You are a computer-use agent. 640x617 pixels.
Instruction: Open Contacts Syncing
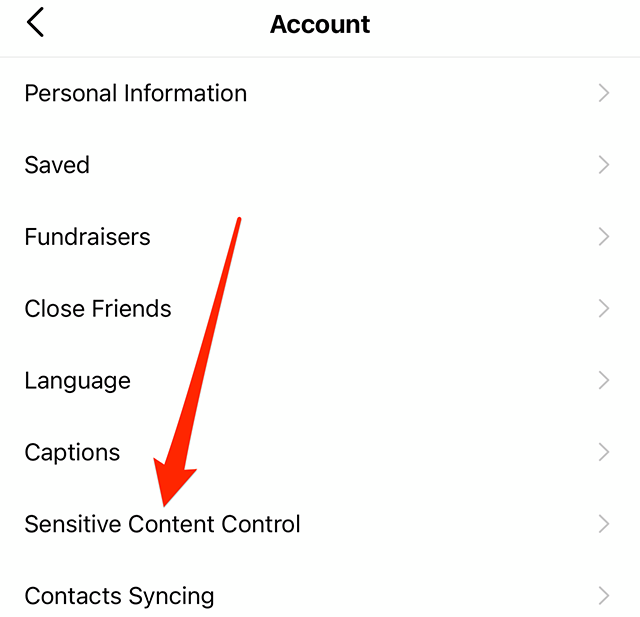(119, 596)
